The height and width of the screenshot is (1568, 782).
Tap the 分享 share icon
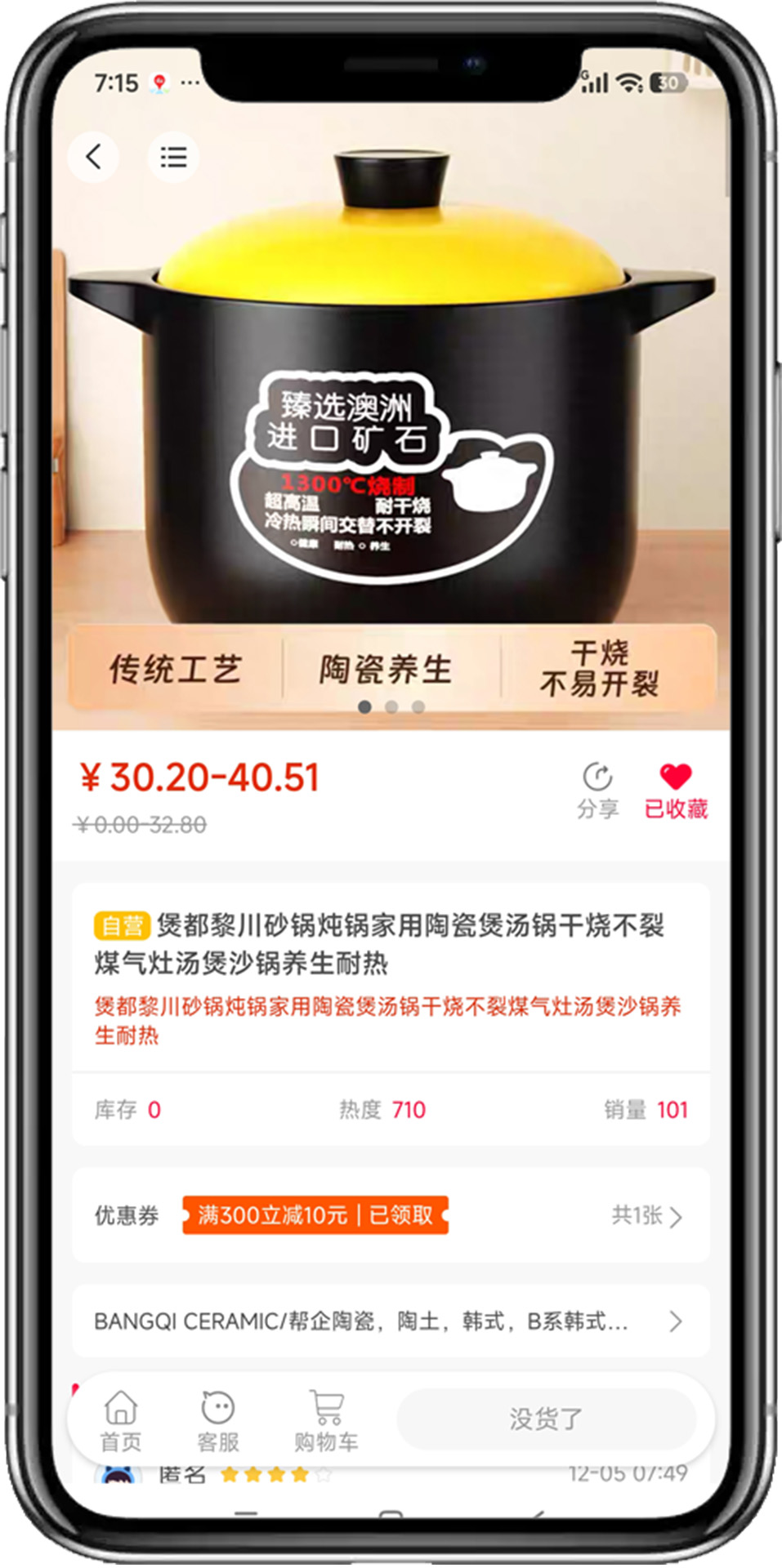point(597,776)
